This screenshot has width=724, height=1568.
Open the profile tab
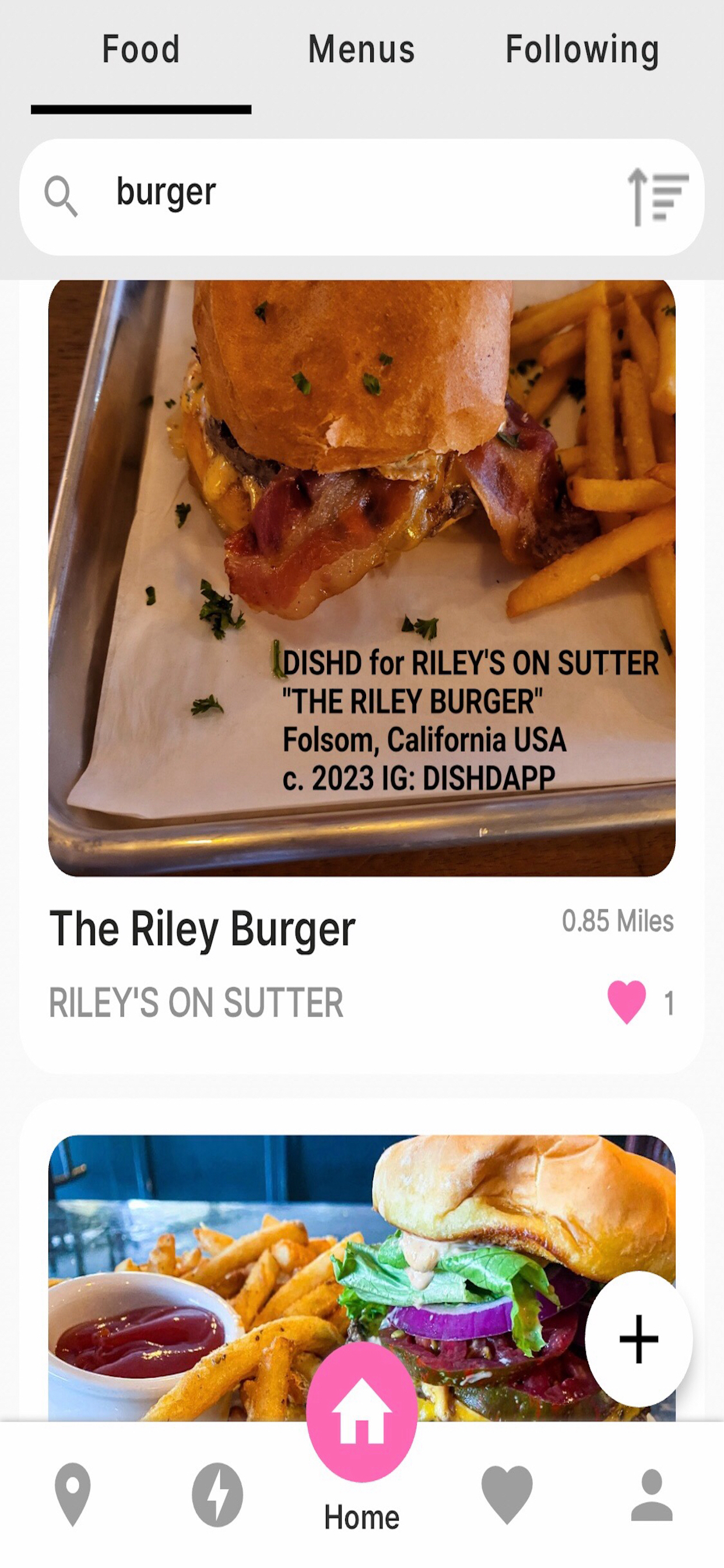tap(651, 1494)
